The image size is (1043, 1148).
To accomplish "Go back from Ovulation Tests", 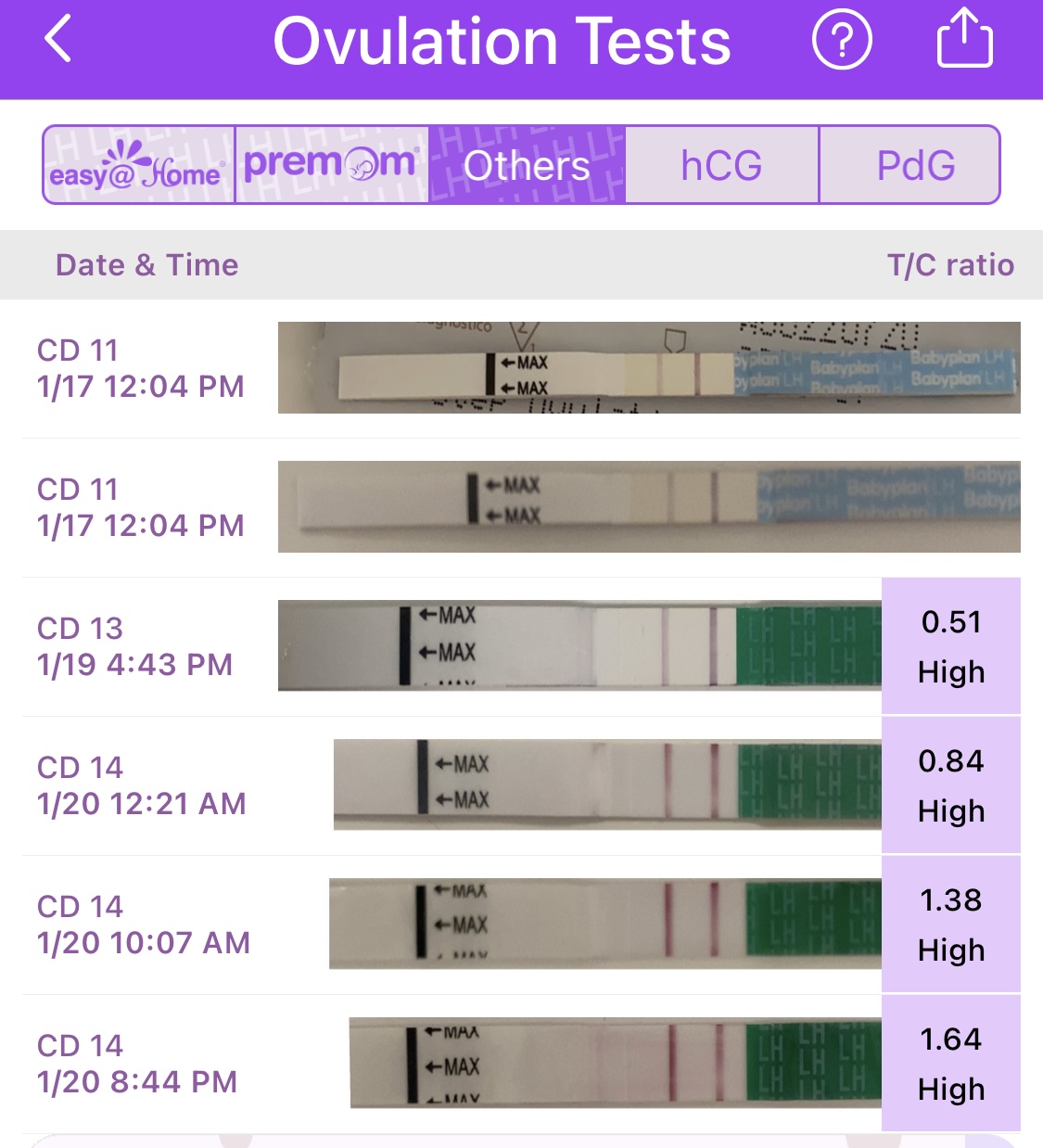I will [57, 41].
